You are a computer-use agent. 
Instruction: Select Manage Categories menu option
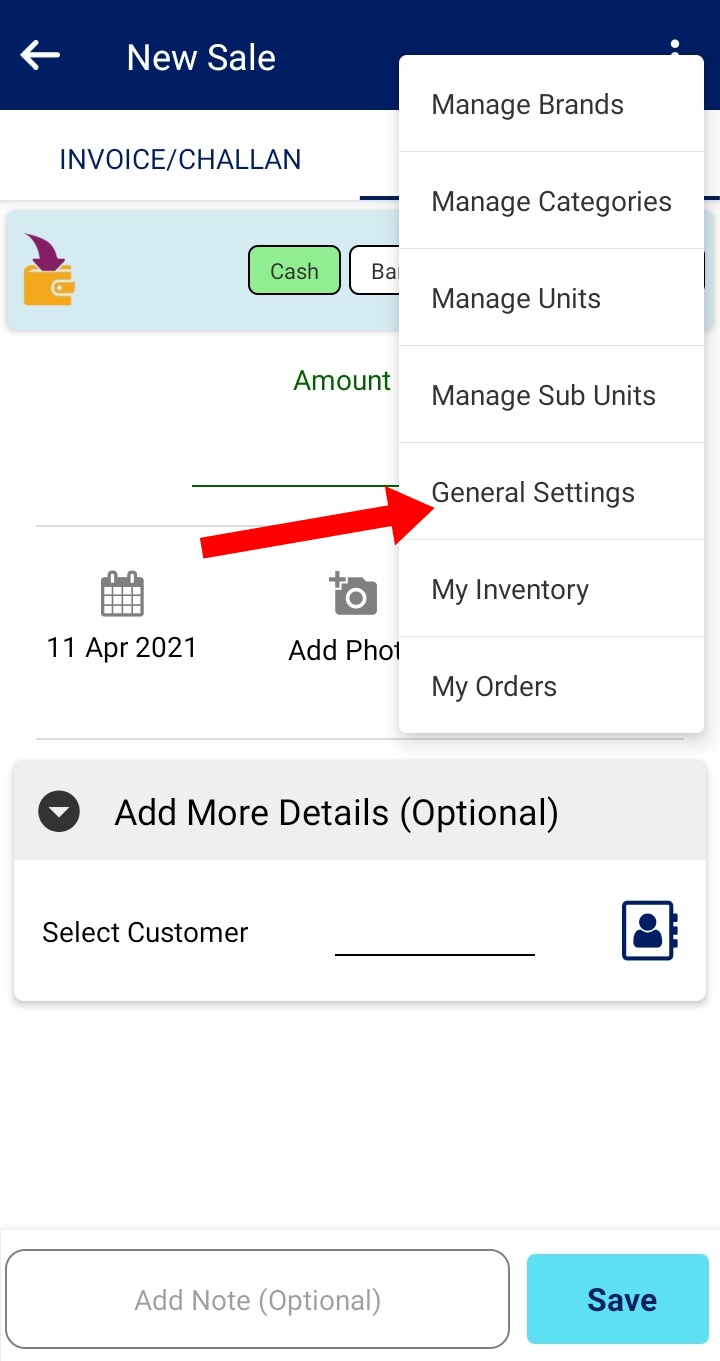(x=551, y=201)
